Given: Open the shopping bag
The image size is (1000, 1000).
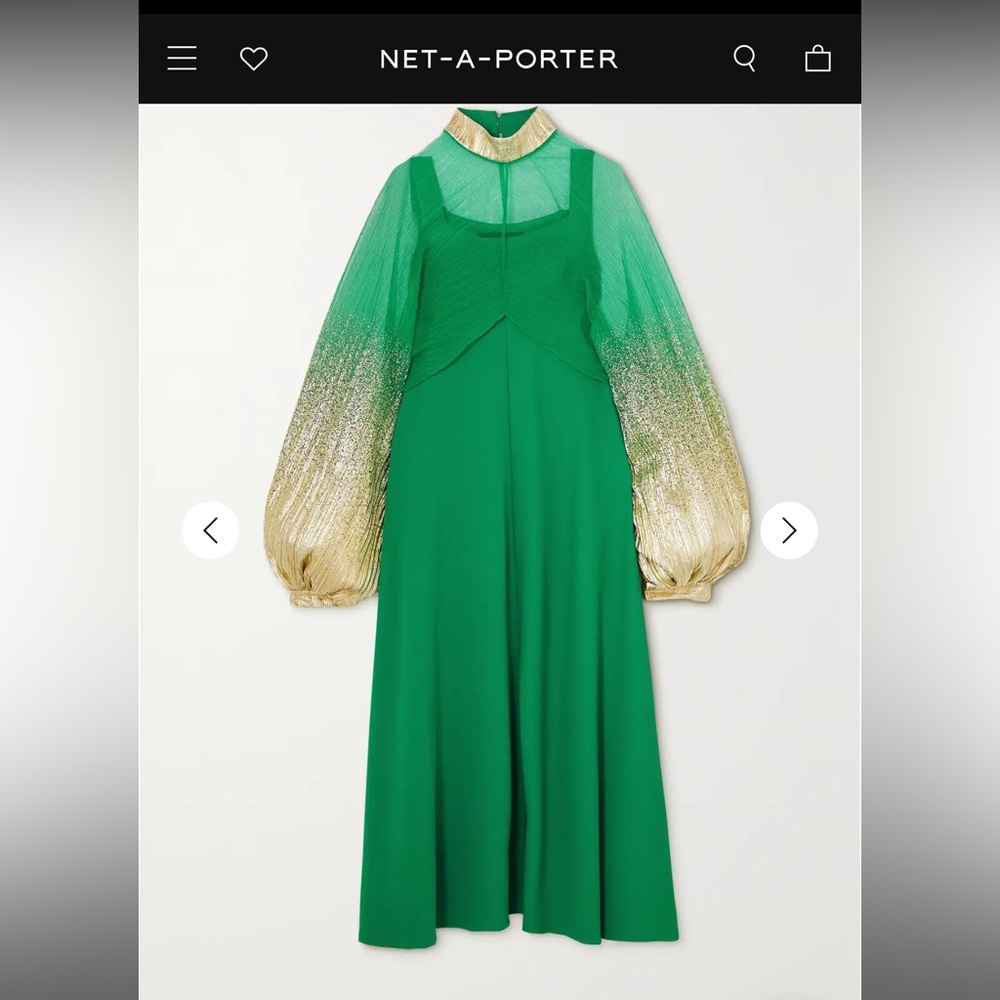Looking at the screenshot, I should (x=818, y=58).
